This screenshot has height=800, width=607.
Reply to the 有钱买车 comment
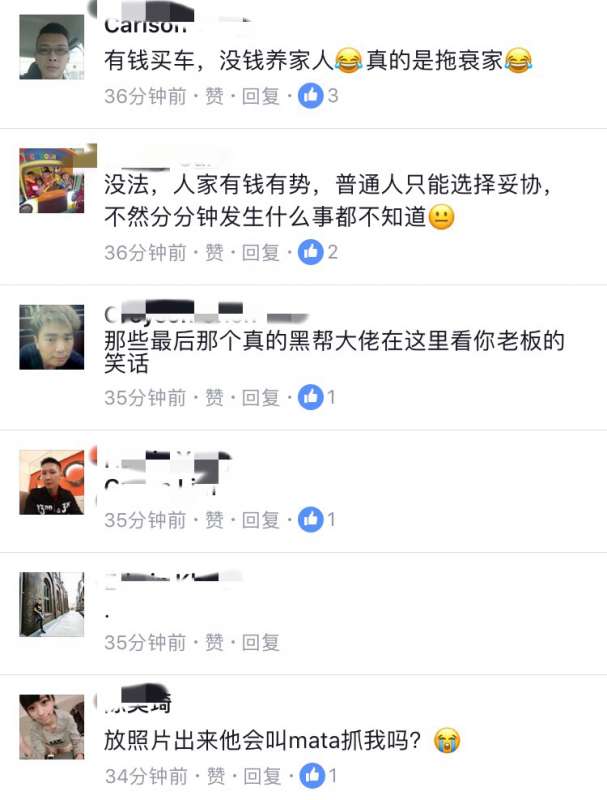pyautogui.click(x=260, y=96)
